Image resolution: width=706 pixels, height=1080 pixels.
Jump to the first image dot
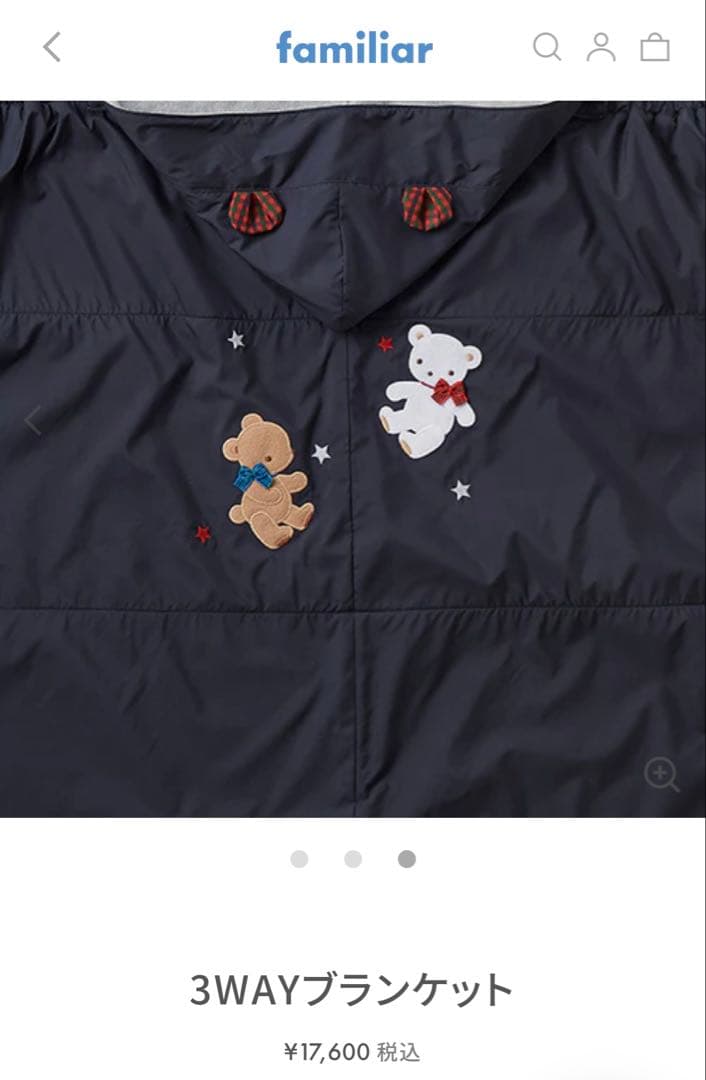299,859
